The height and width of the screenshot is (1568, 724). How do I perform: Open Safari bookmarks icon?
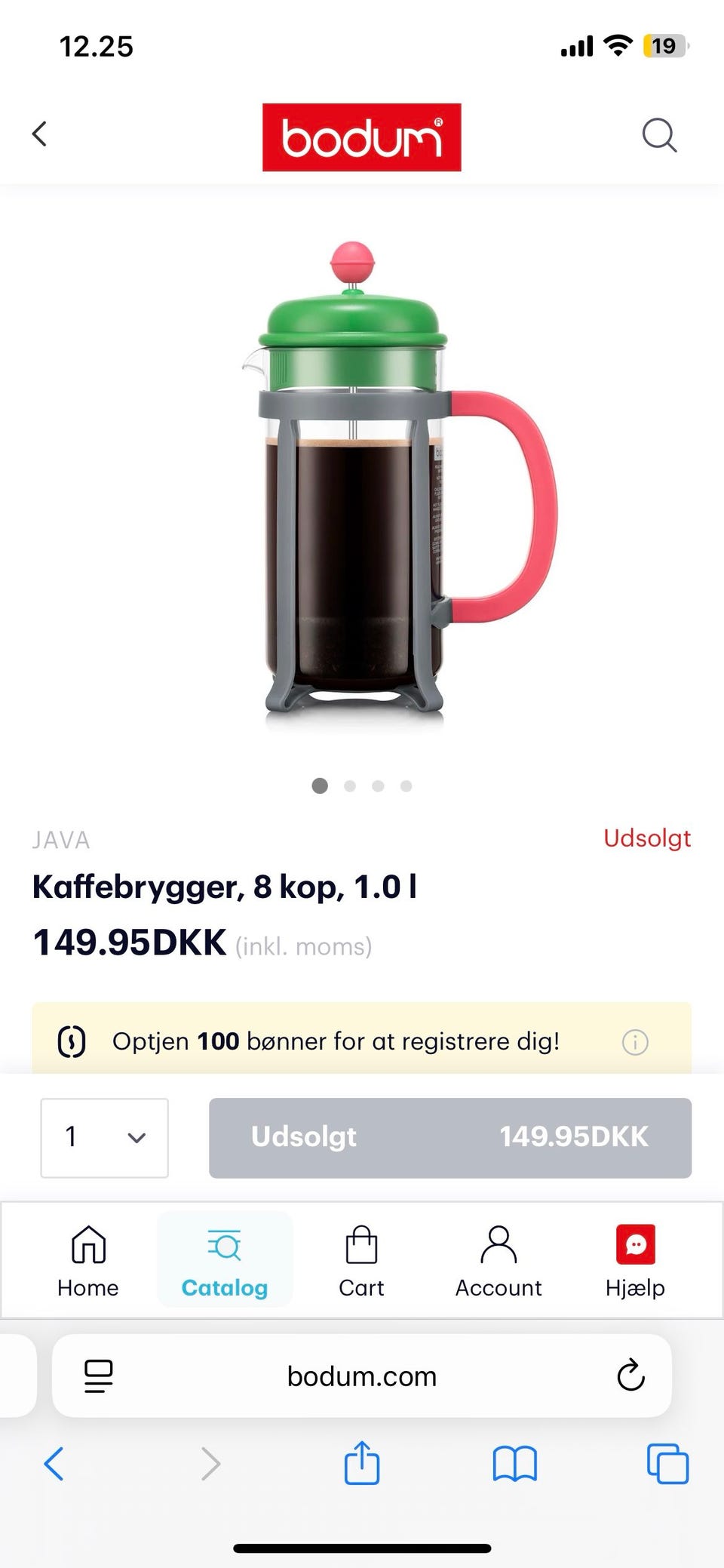(515, 1465)
